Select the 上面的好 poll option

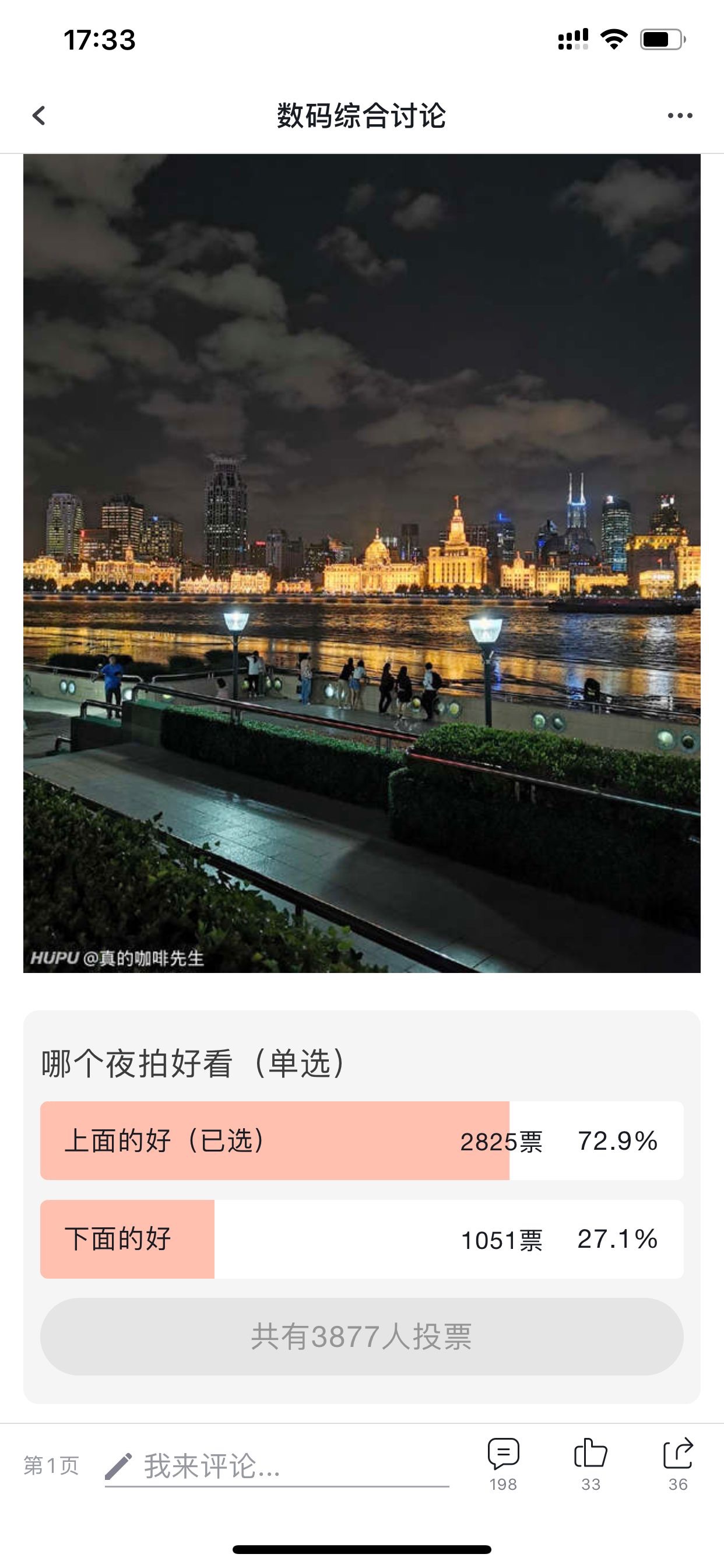coord(362,1140)
